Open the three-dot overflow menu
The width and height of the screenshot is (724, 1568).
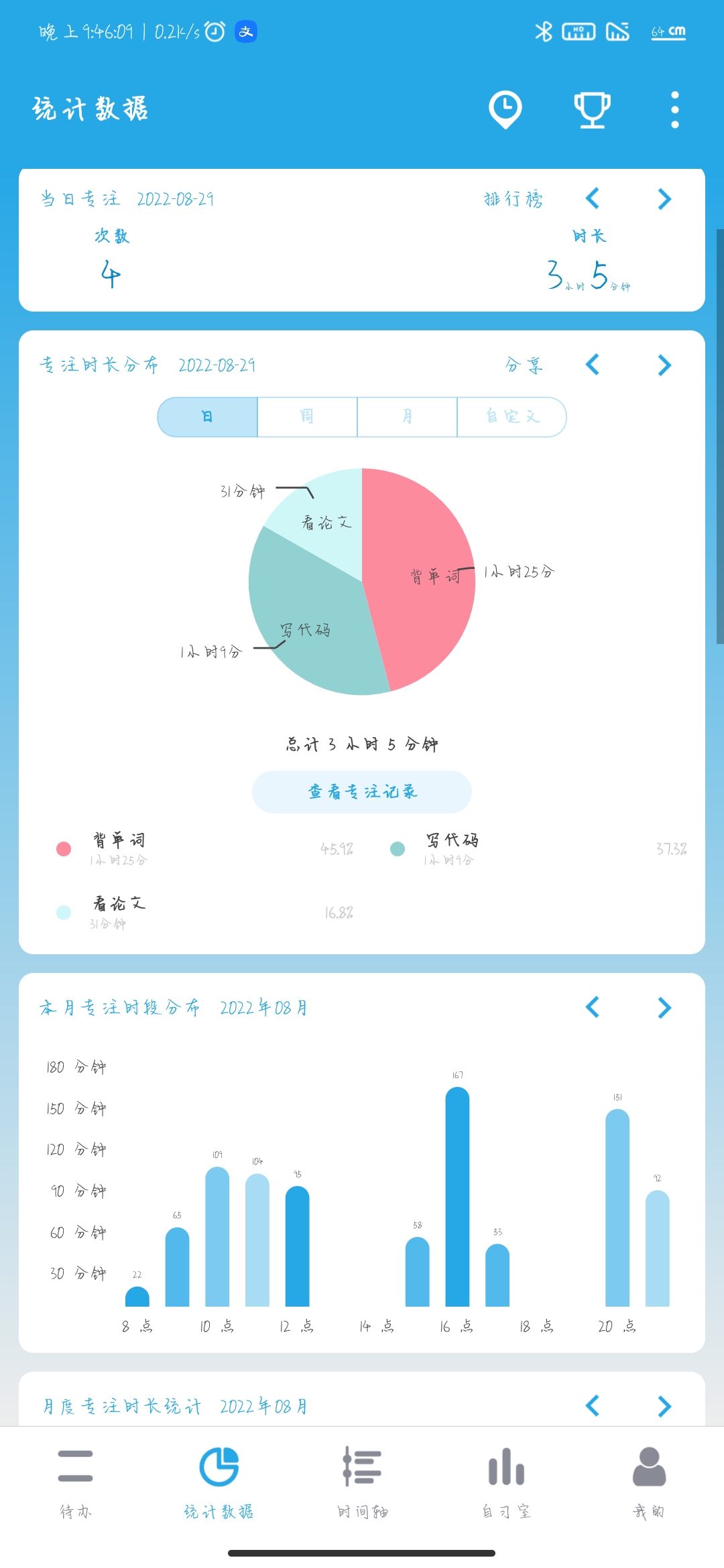(x=674, y=109)
